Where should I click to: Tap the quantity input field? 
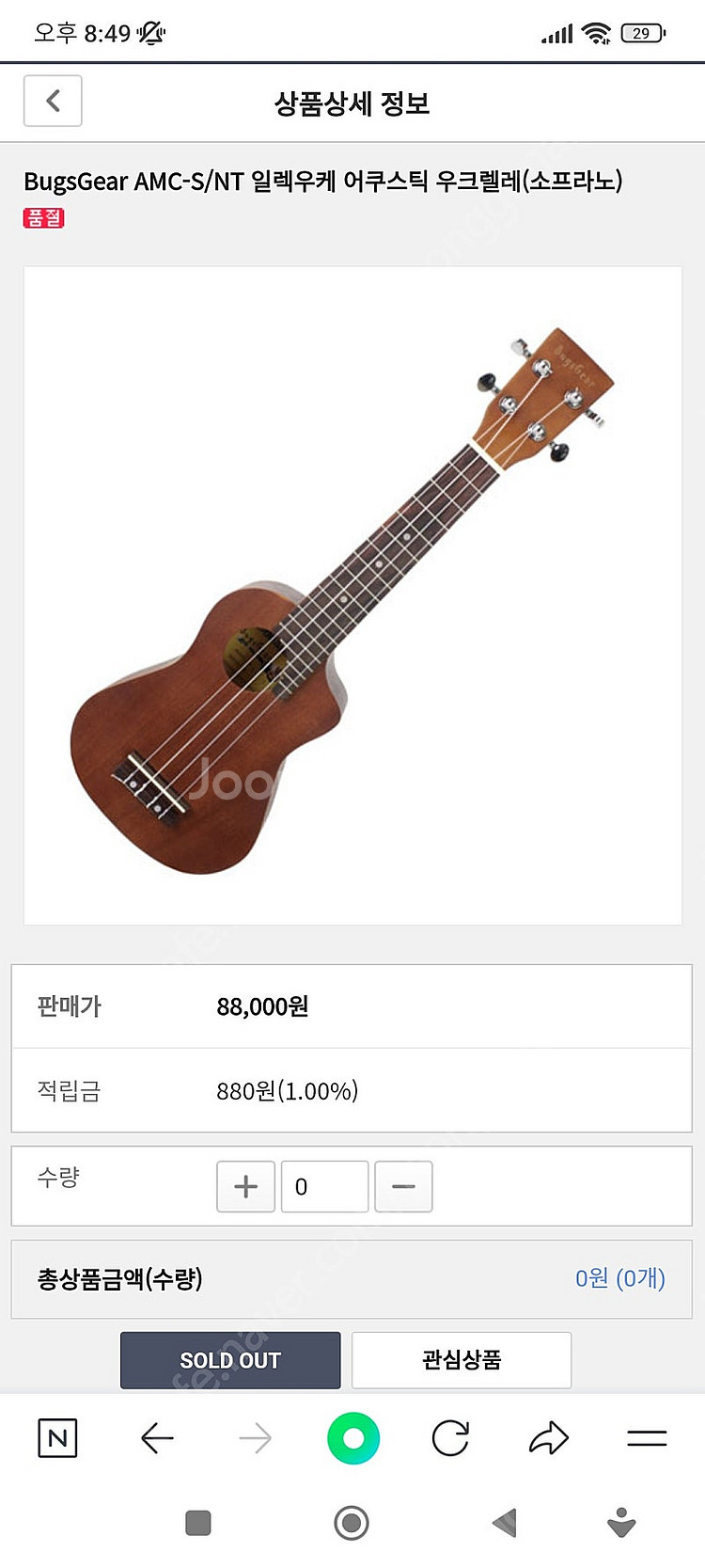(x=324, y=1186)
